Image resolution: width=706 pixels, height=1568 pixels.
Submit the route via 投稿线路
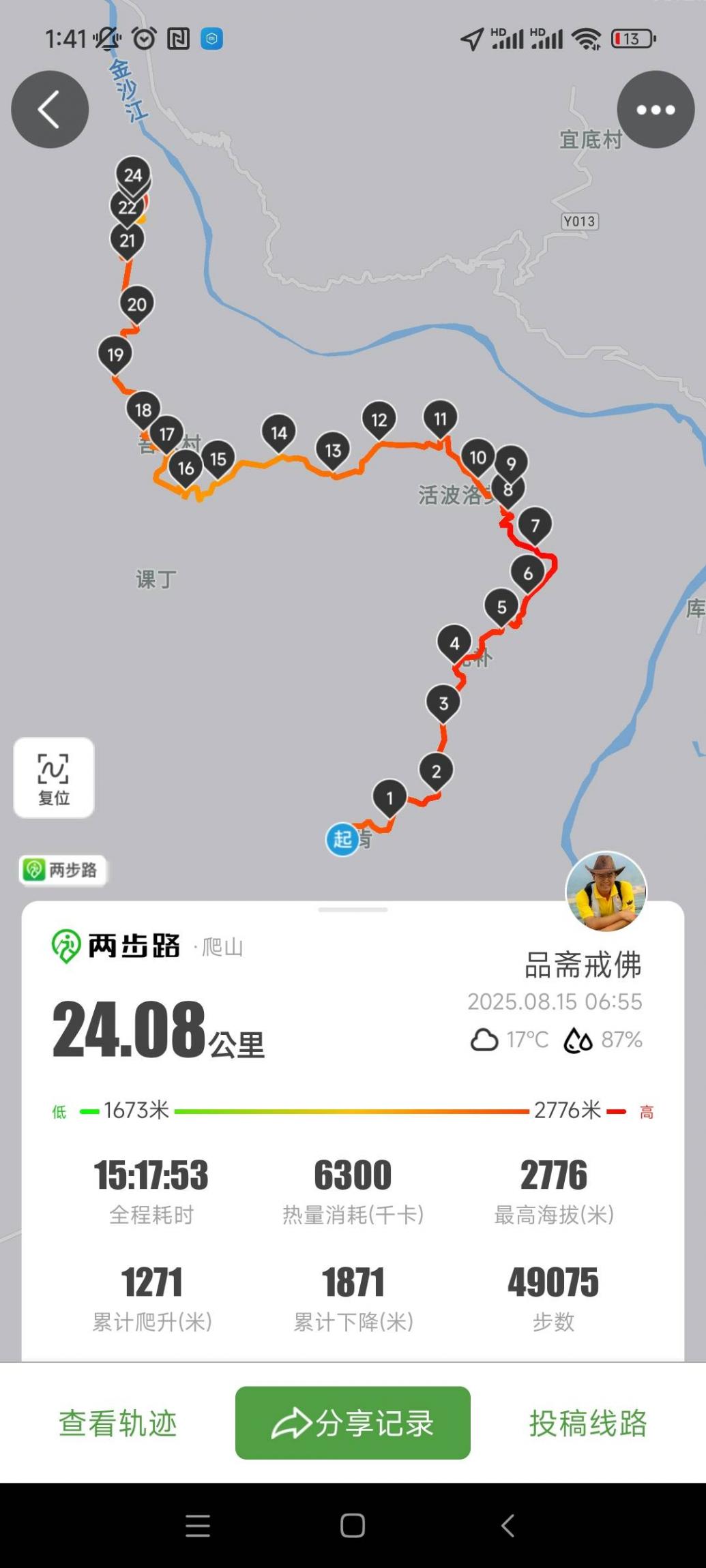[588, 1423]
